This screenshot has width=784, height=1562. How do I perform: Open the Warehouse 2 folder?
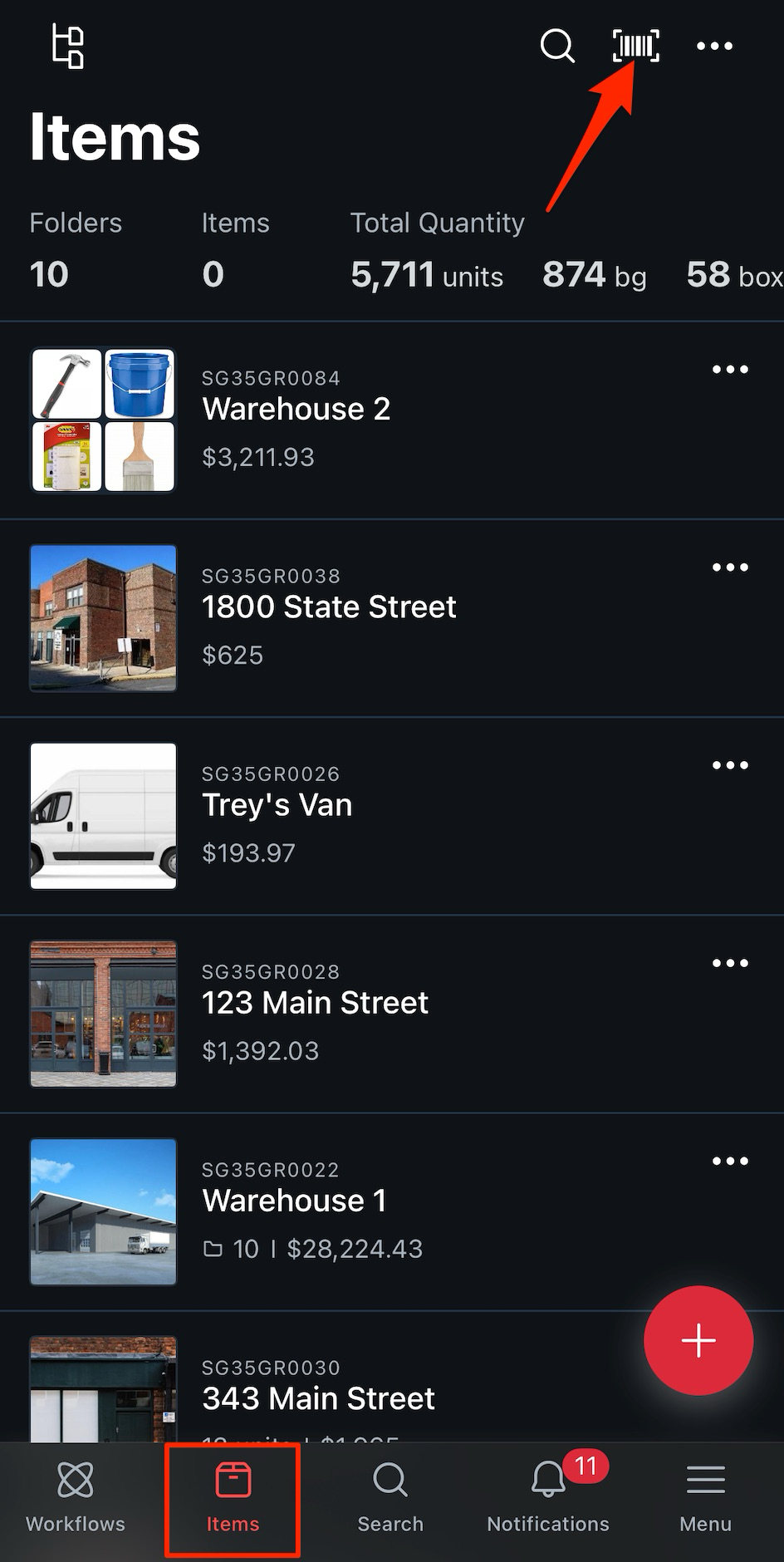coord(296,410)
